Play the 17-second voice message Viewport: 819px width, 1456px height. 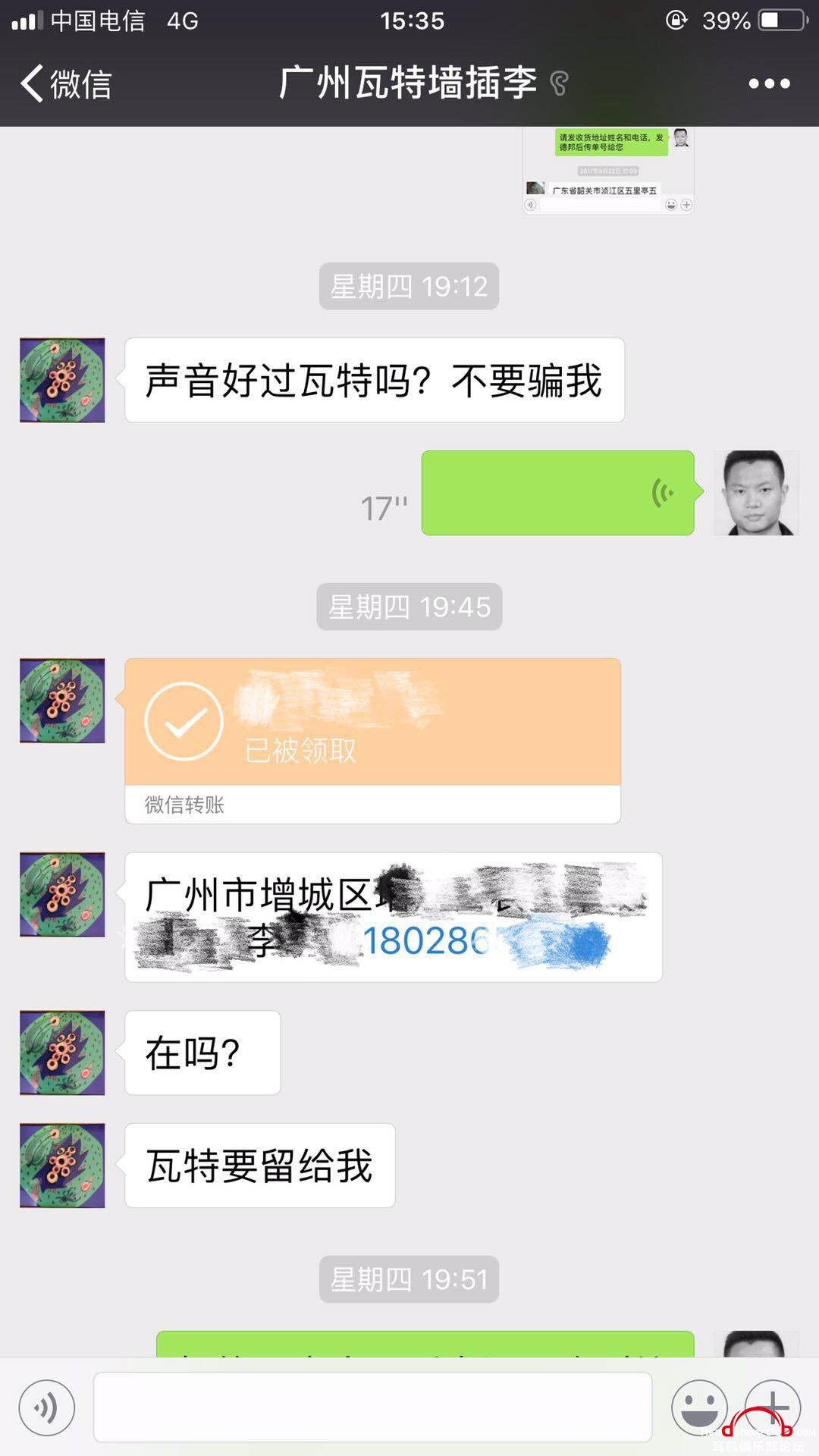(x=557, y=493)
